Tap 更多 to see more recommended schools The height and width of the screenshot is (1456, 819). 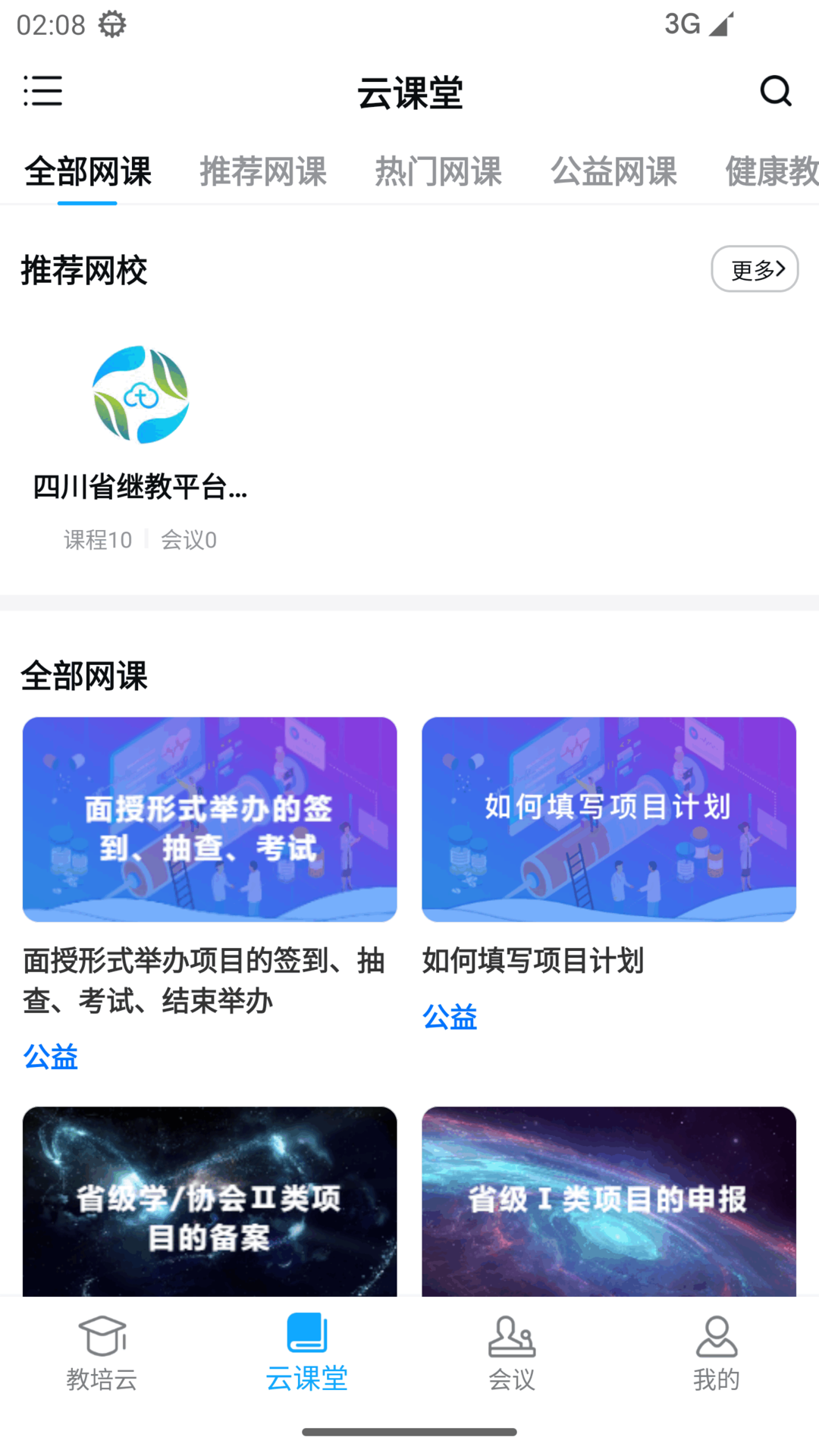point(754,268)
